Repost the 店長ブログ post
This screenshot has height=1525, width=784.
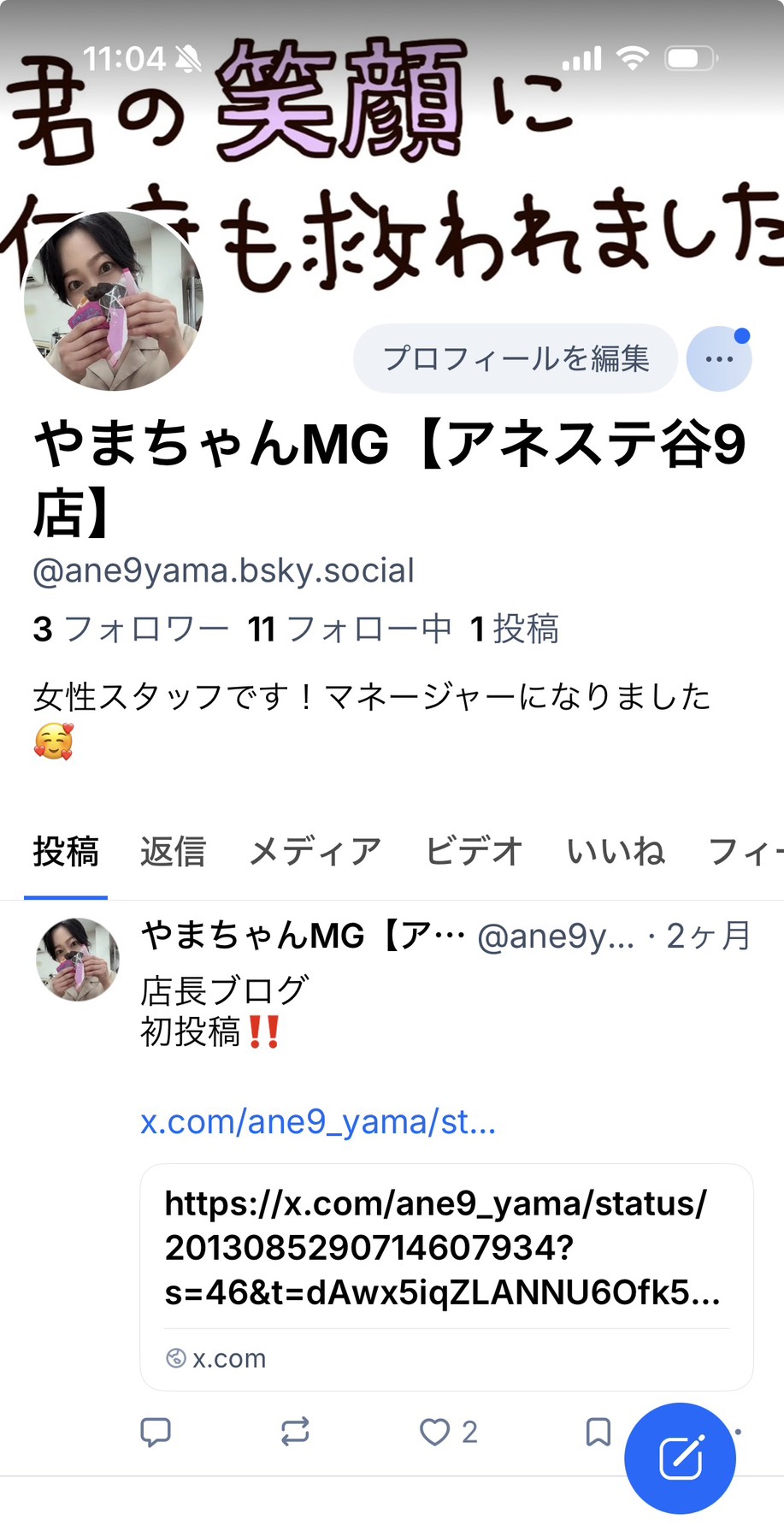[295, 1432]
